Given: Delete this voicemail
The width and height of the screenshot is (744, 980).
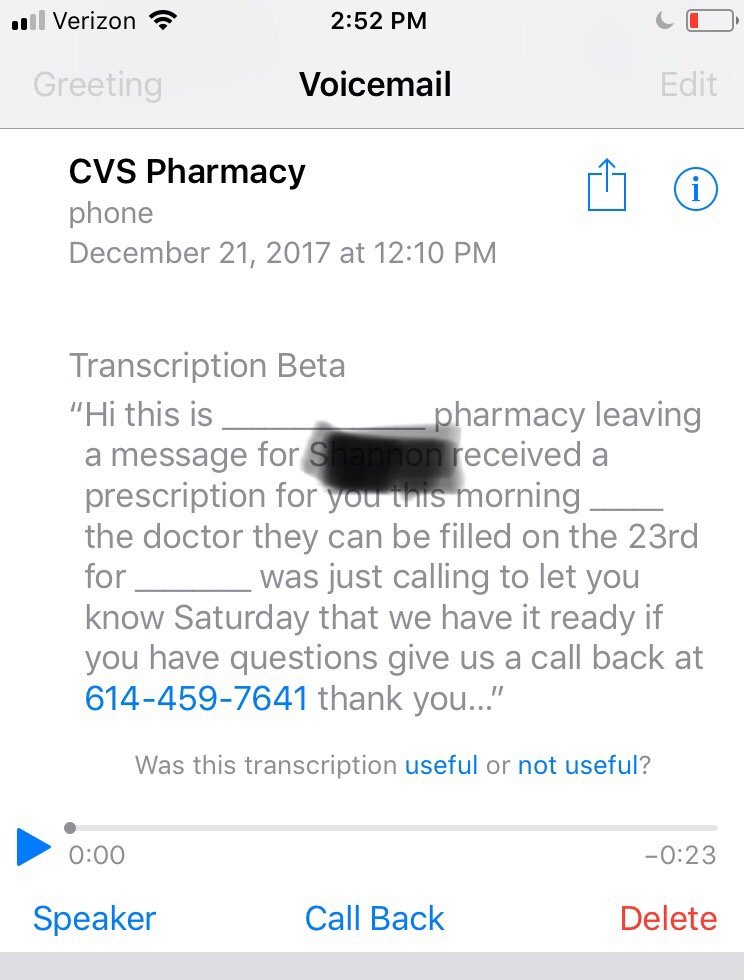Looking at the screenshot, I should click(x=667, y=918).
